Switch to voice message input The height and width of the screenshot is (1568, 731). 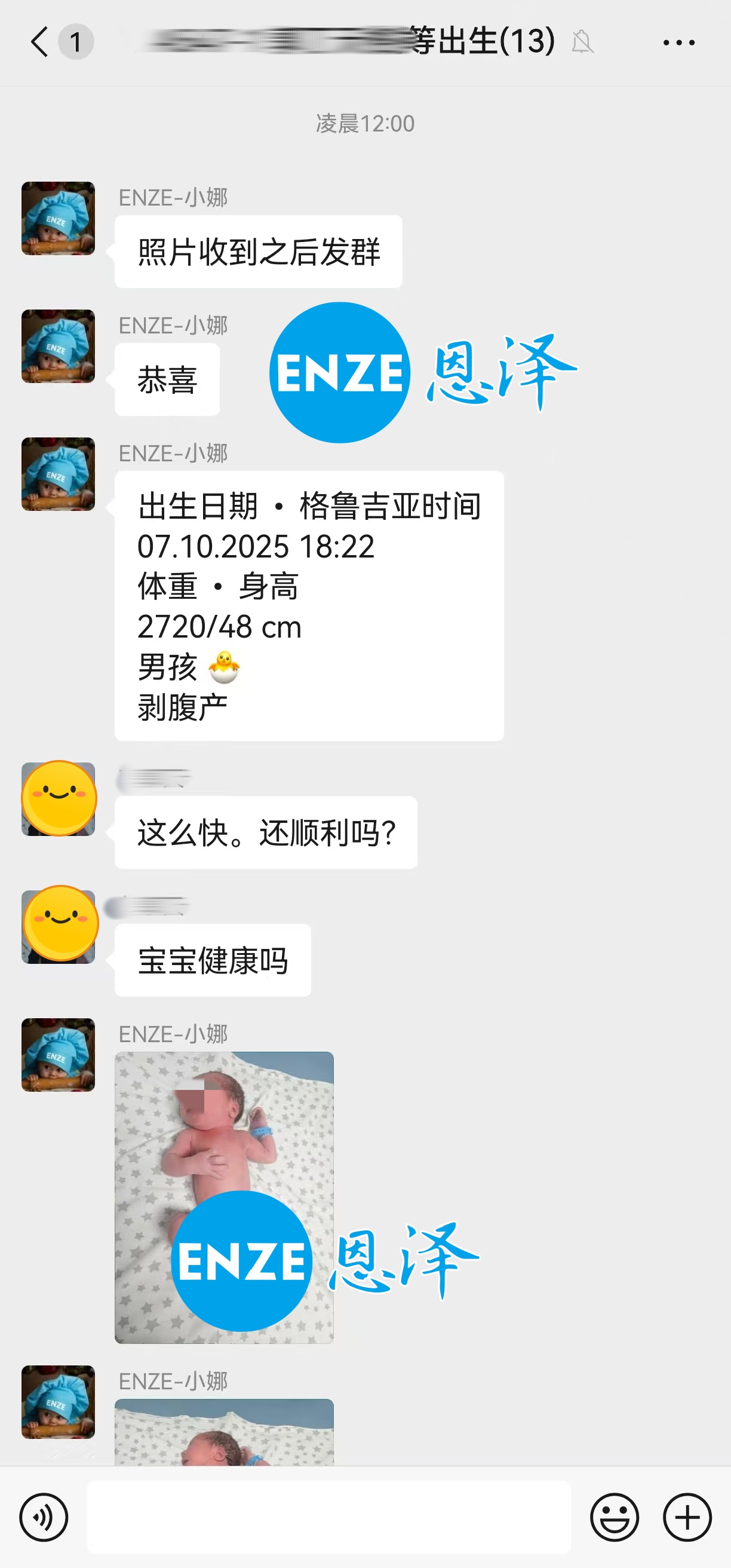click(44, 1517)
